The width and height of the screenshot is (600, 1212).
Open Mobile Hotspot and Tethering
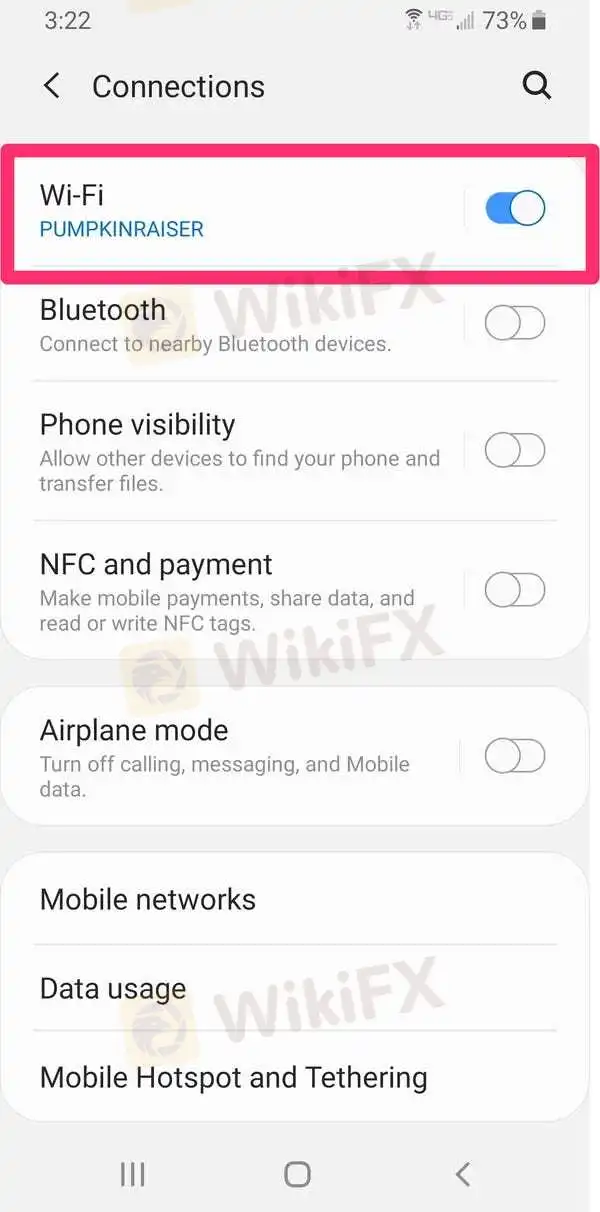tap(233, 1077)
